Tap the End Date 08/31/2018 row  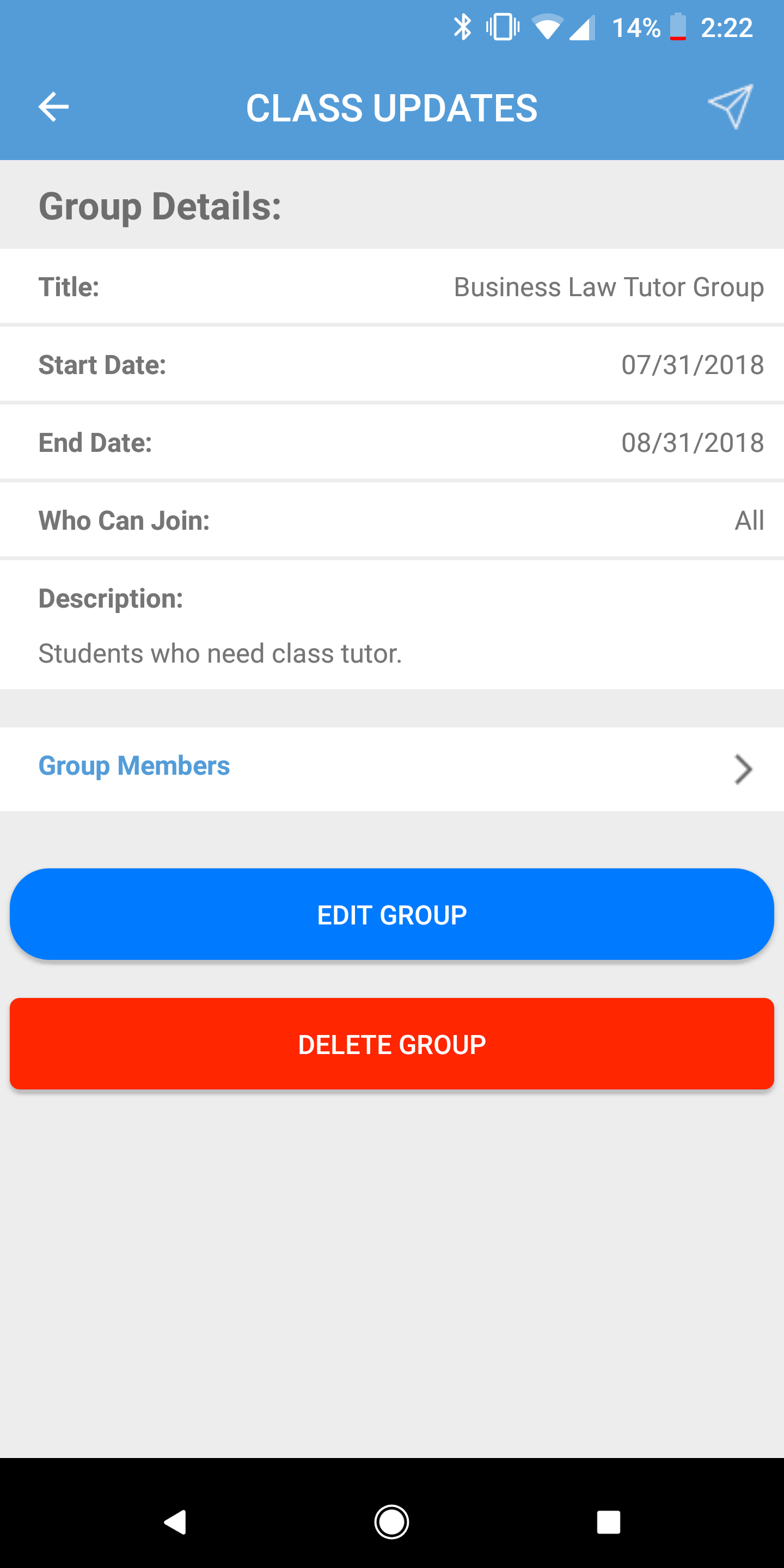(392, 442)
